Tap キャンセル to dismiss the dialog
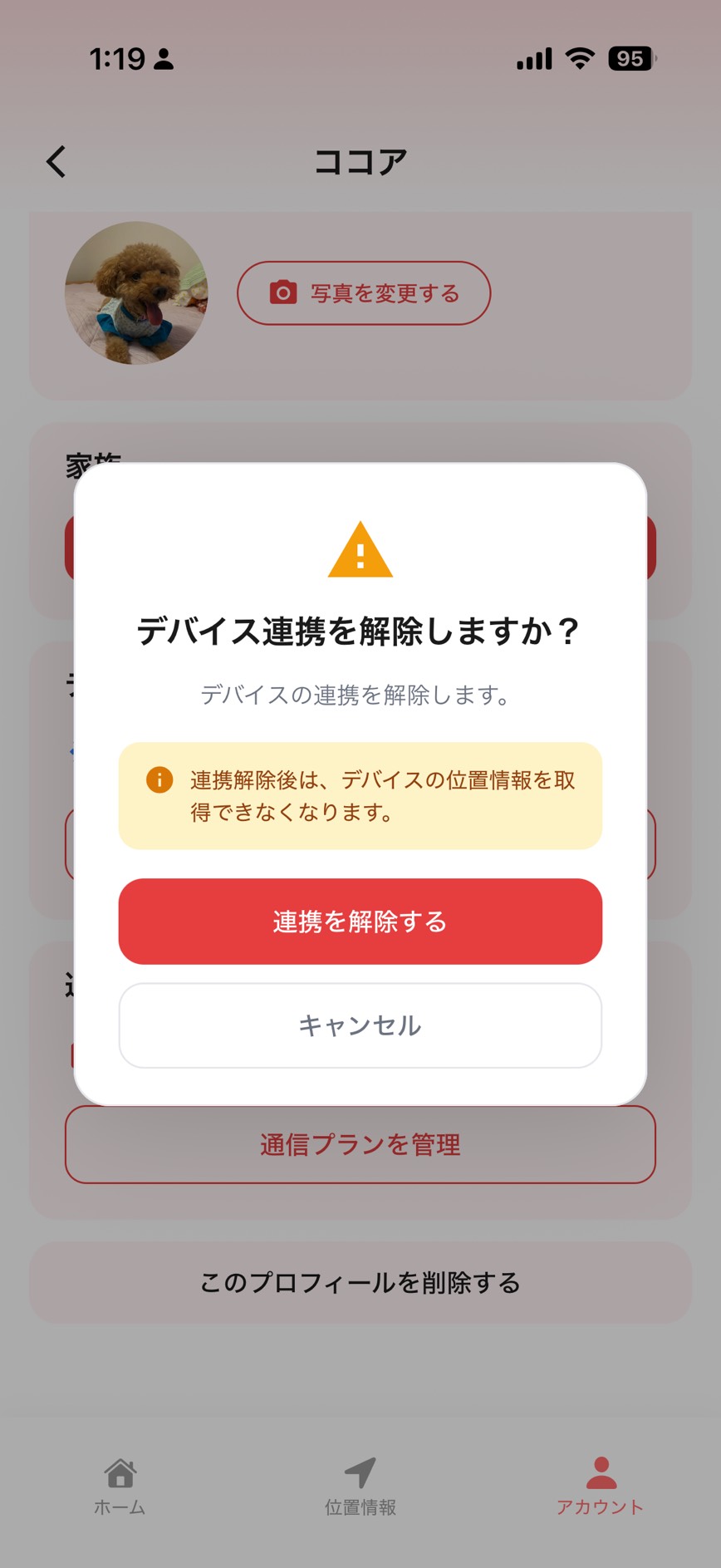The height and width of the screenshot is (1568, 721). click(x=360, y=1025)
